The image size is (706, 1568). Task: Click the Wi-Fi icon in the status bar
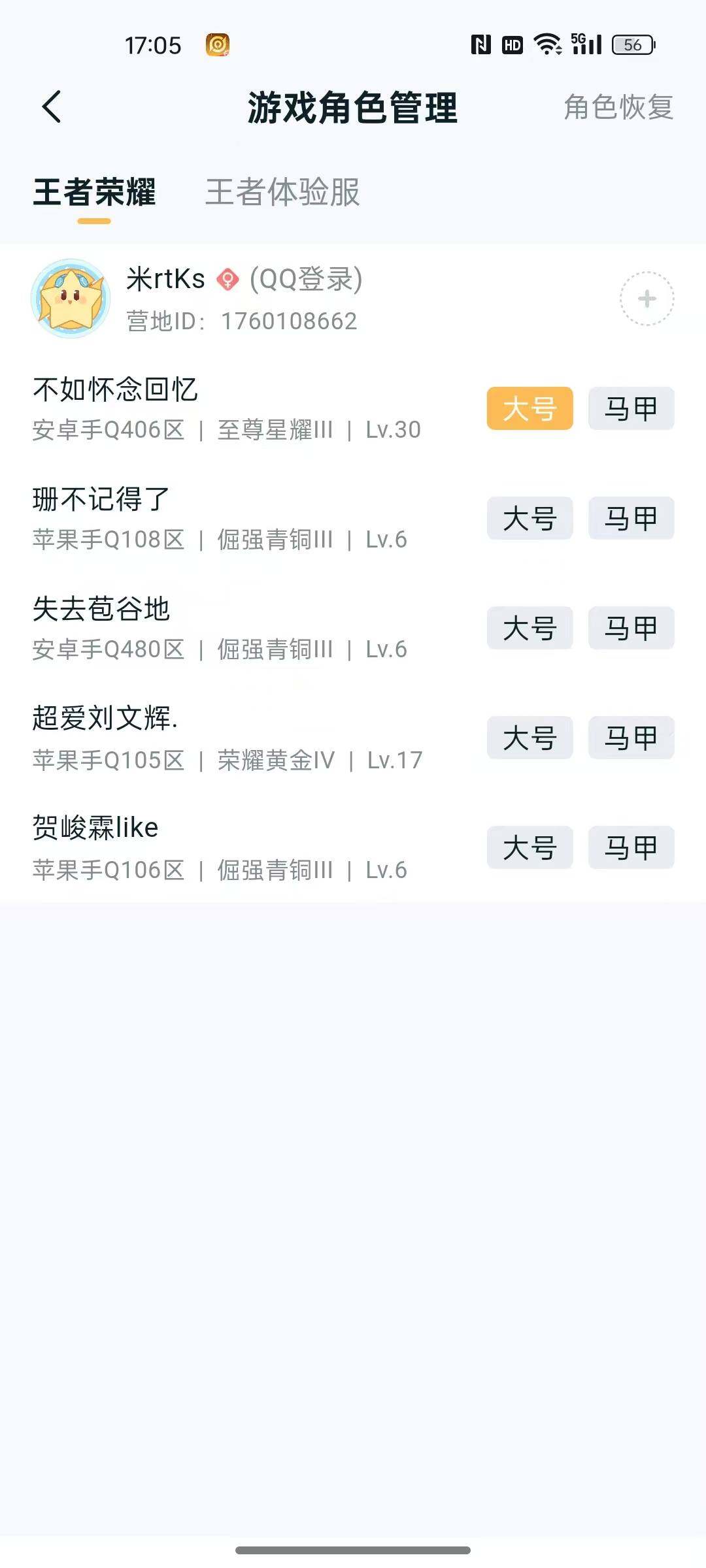coord(546,44)
